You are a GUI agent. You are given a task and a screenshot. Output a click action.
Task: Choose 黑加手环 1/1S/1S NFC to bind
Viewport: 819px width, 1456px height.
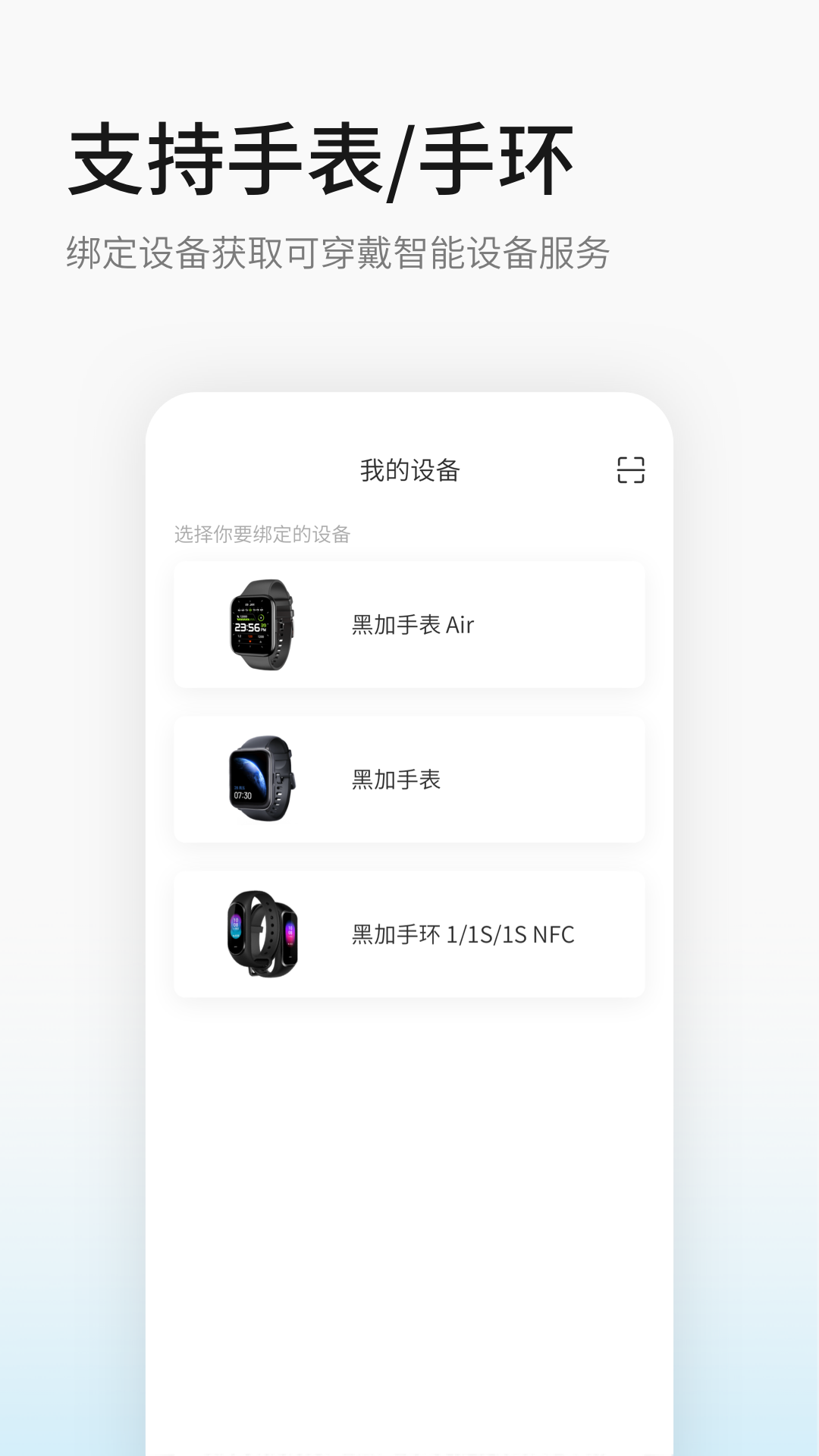409,933
